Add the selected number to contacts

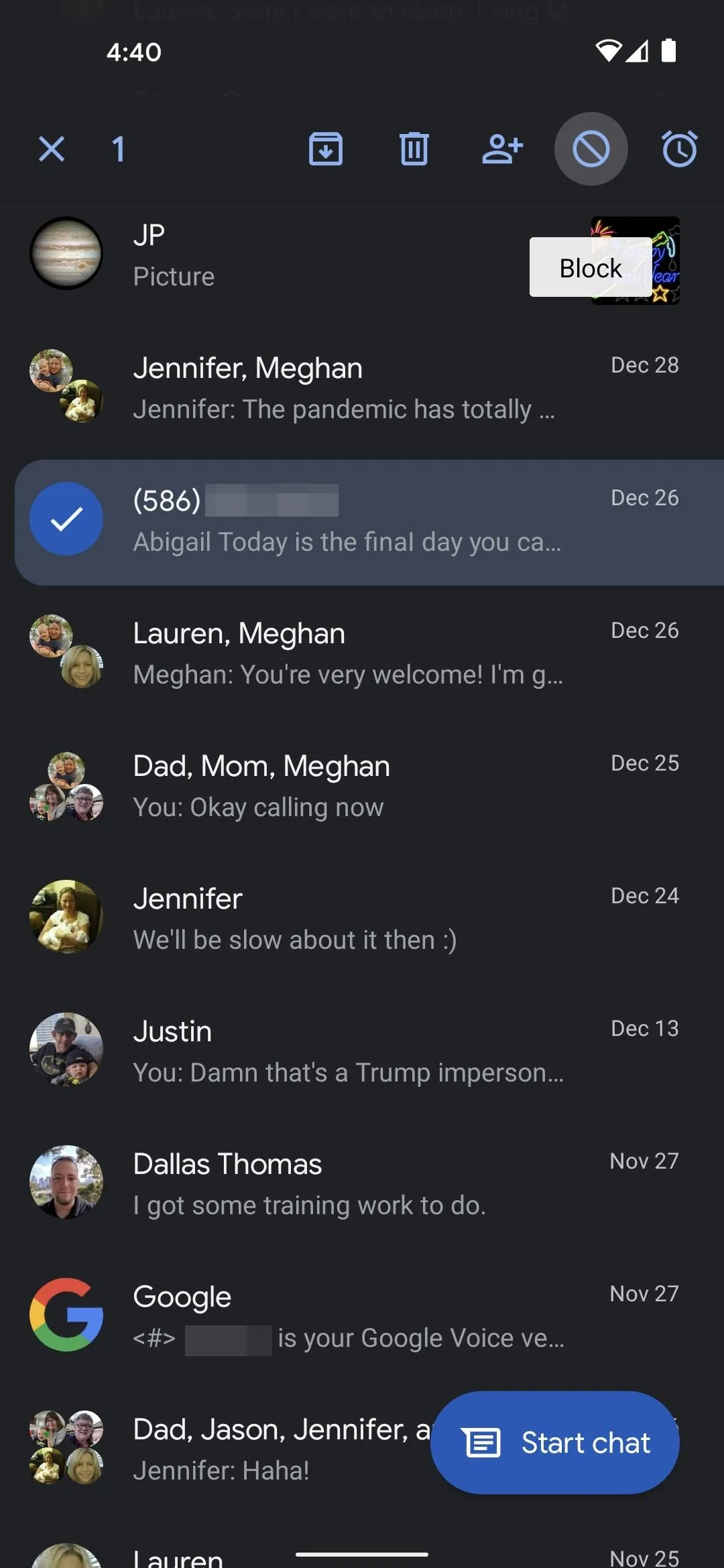point(502,149)
